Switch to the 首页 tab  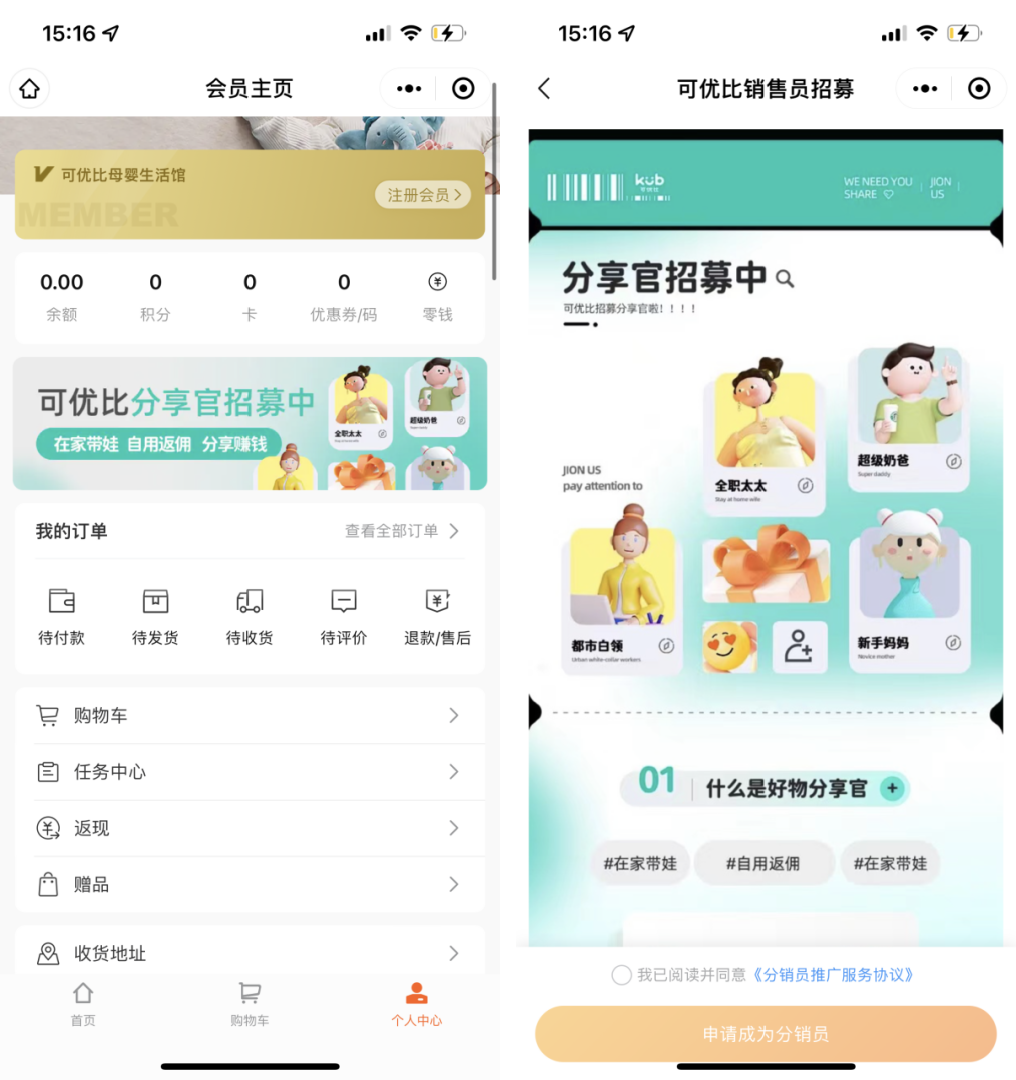pyautogui.click(x=83, y=1004)
